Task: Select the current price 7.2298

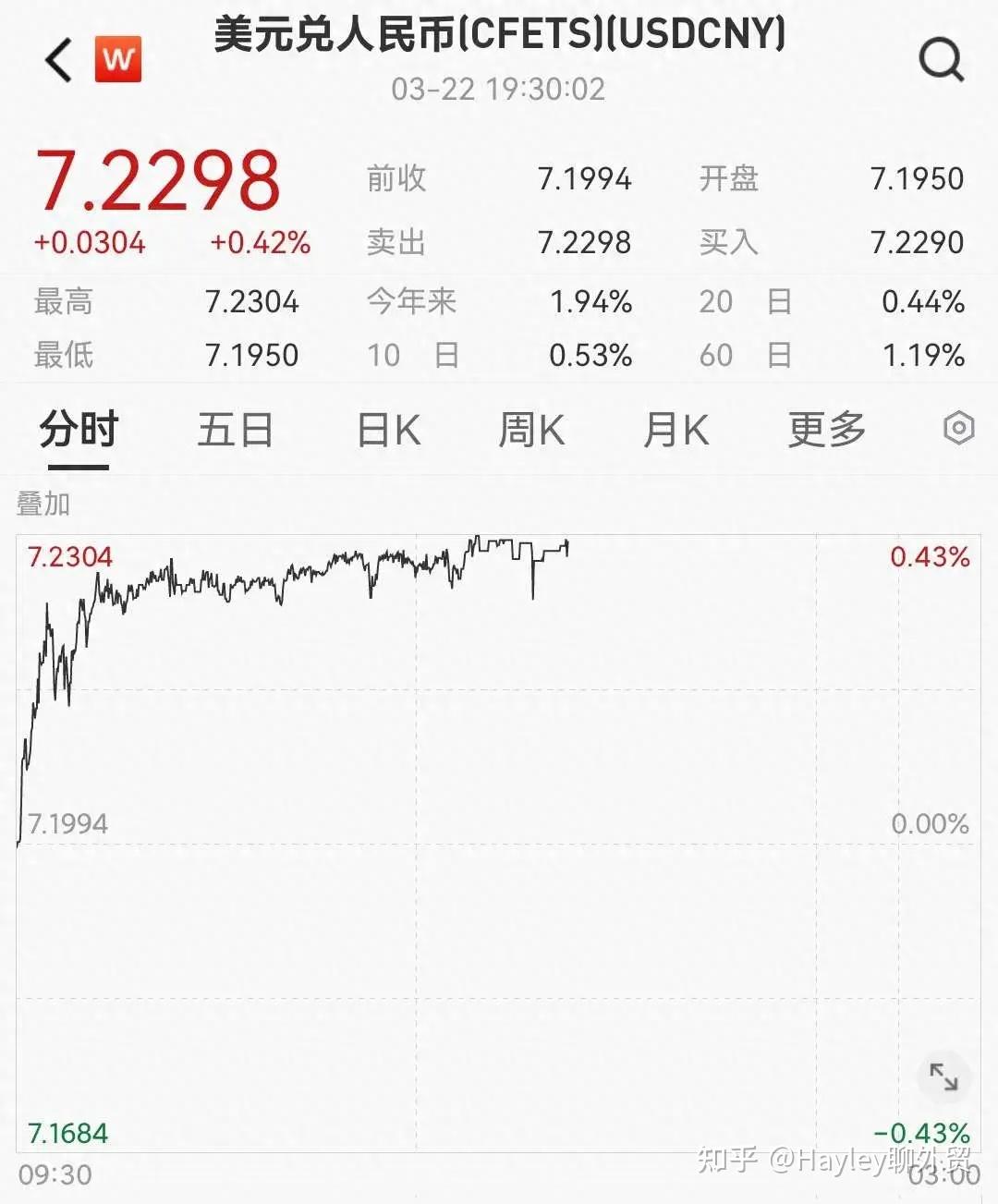Action: pos(162,180)
